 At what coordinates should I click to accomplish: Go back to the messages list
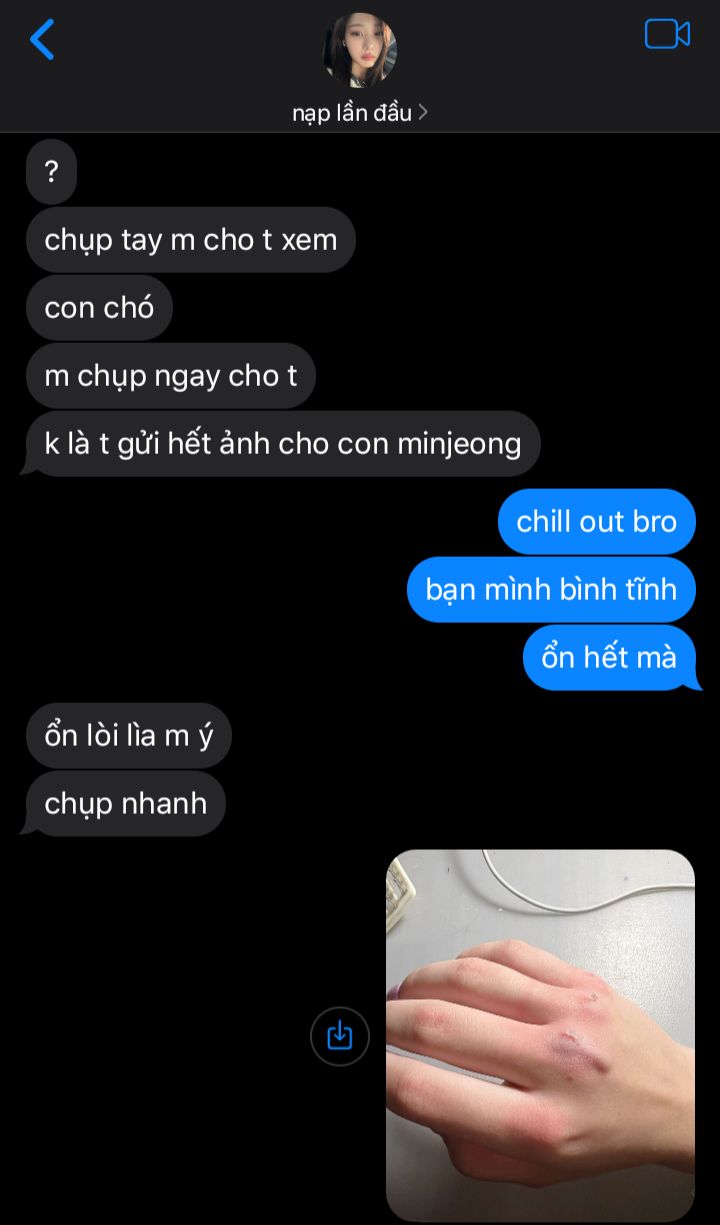coord(42,40)
